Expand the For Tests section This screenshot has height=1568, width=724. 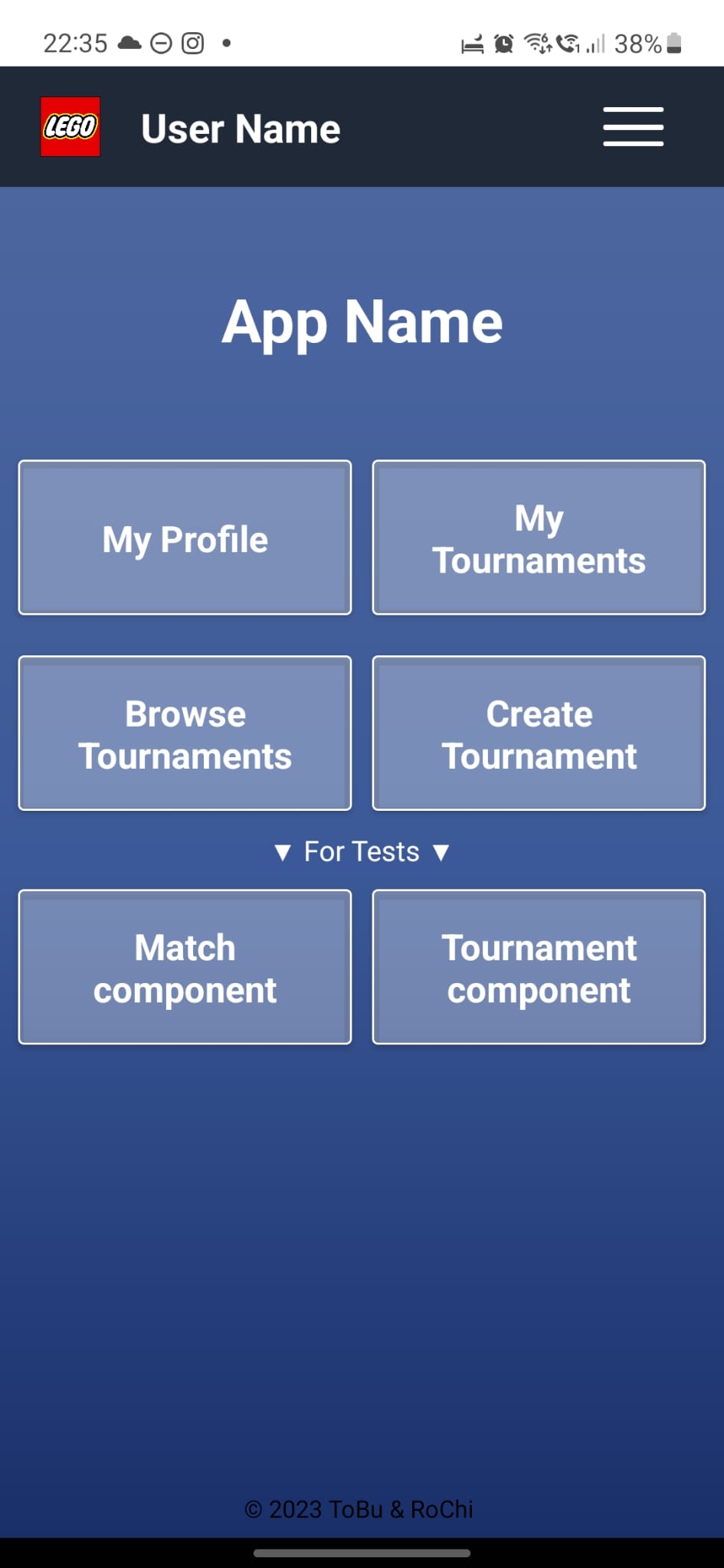click(x=362, y=851)
